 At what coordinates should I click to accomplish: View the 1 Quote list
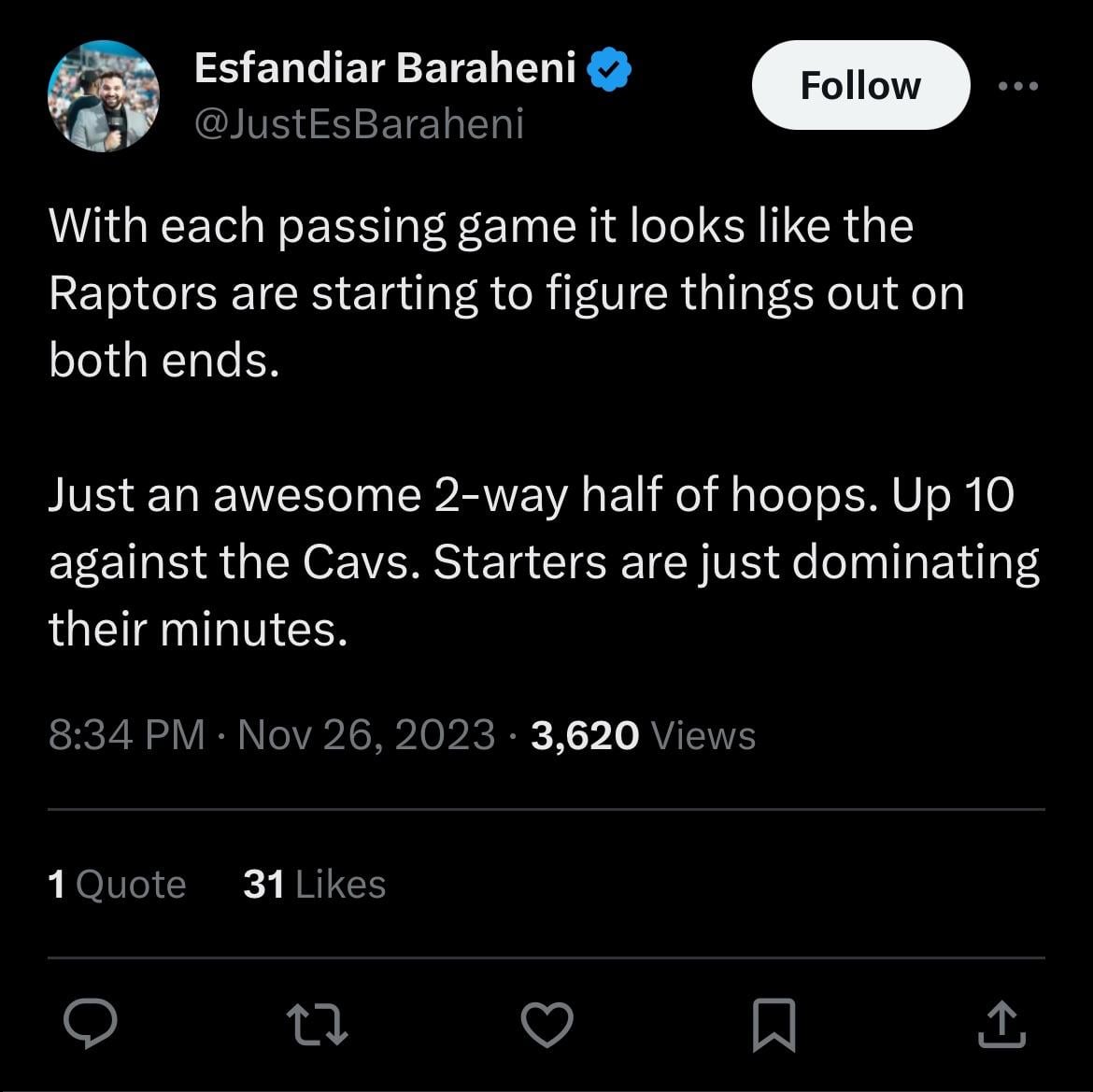(117, 885)
